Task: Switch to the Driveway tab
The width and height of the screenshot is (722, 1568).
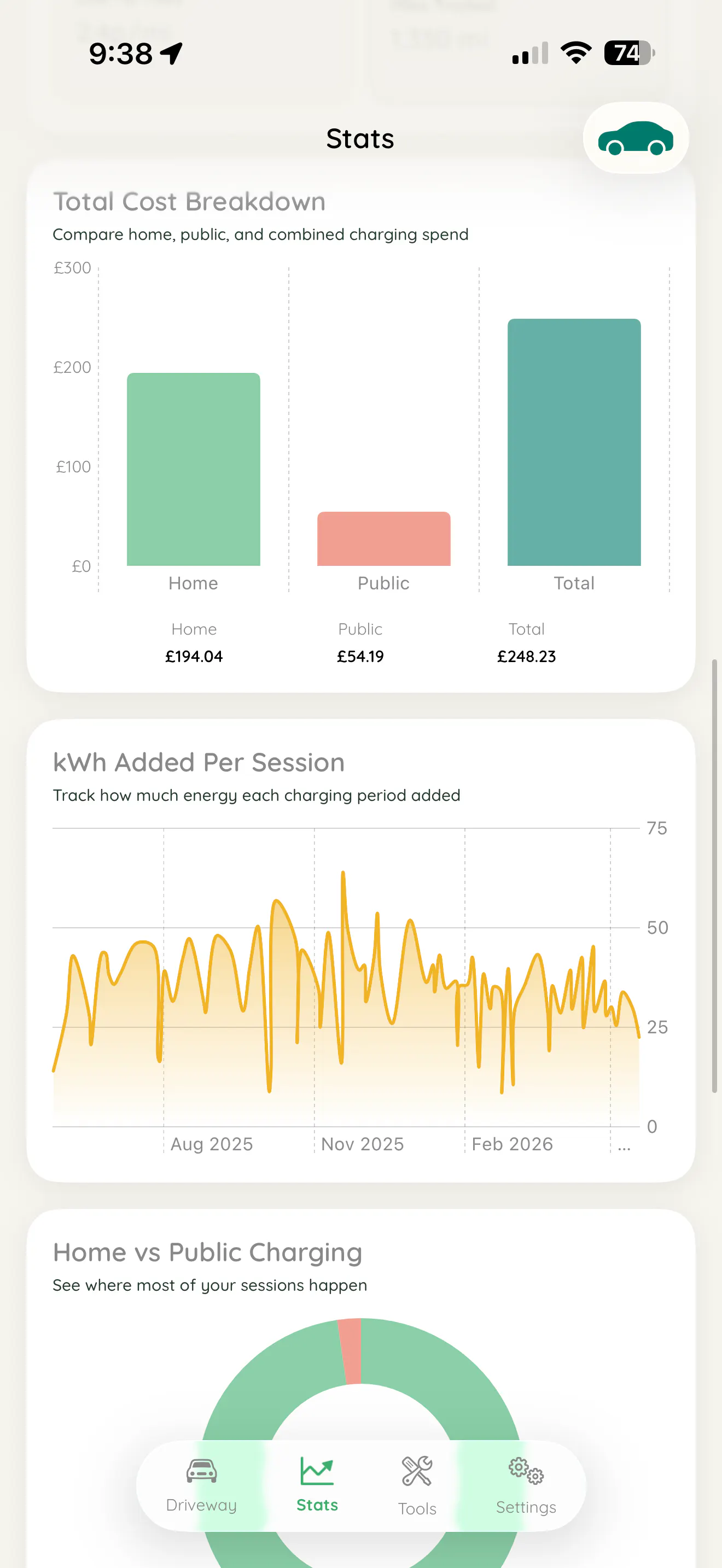Action: click(201, 1486)
